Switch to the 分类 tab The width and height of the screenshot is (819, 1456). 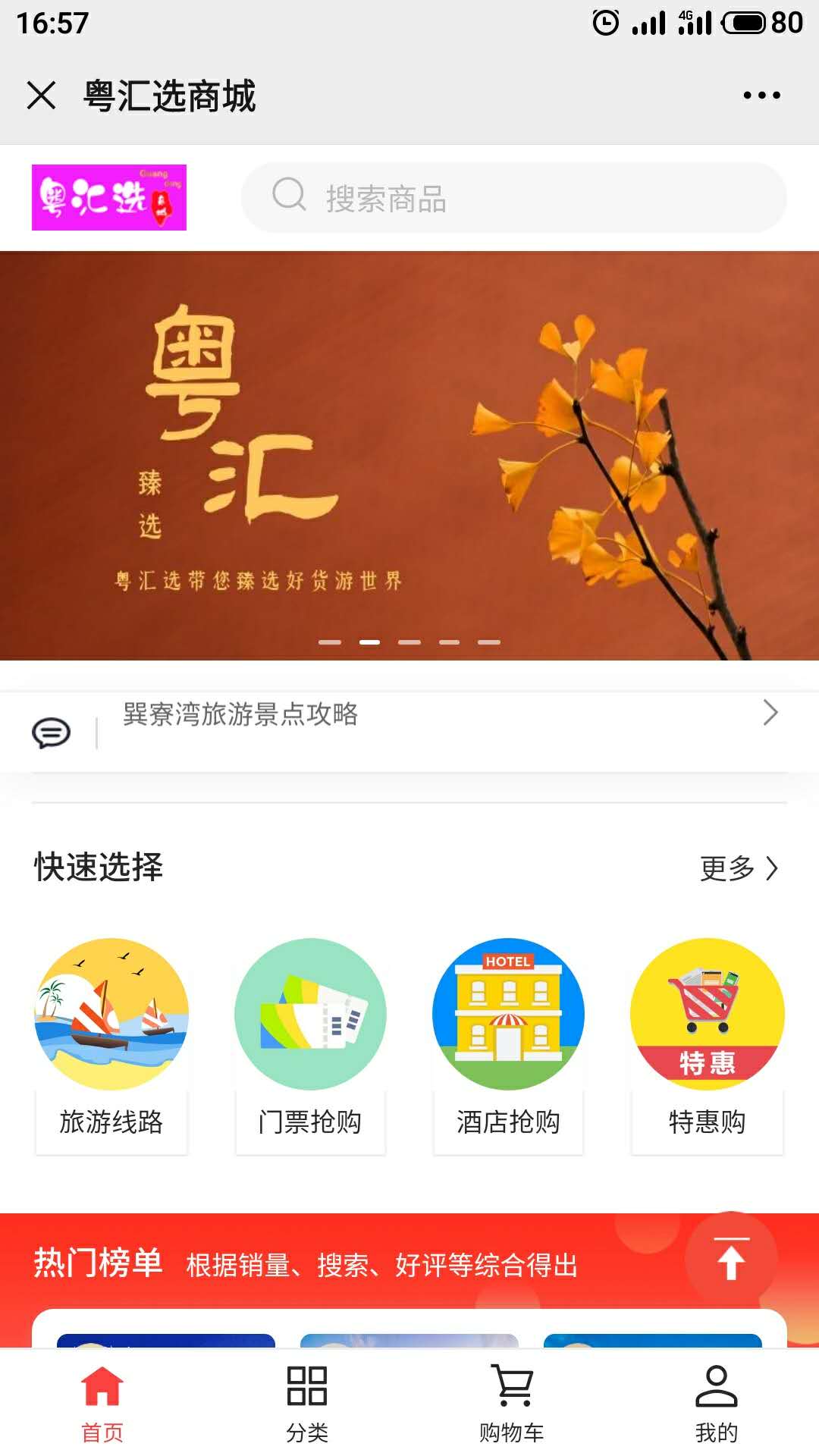(x=307, y=1403)
